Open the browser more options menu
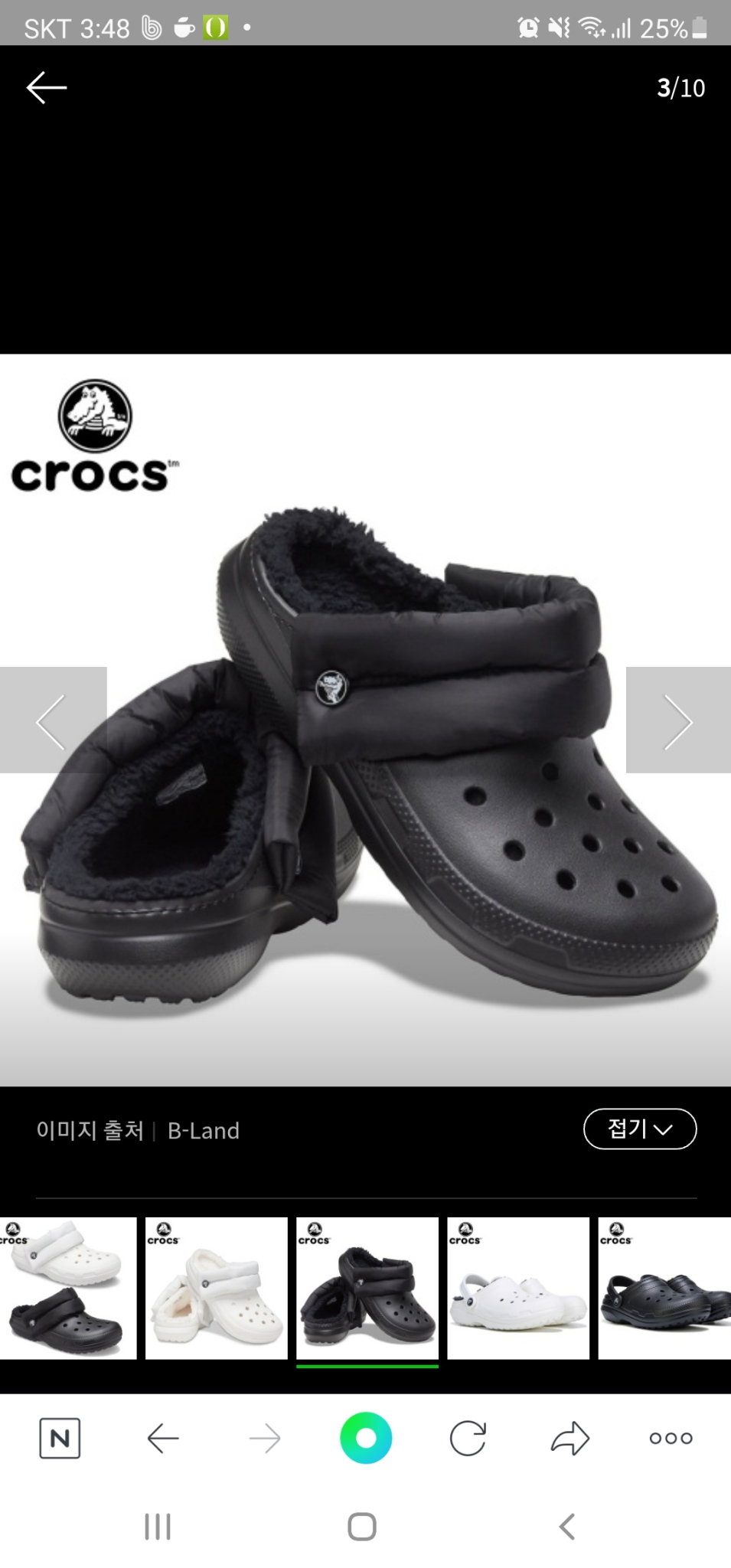This screenshot has width=731, height=1568. 671,1439
